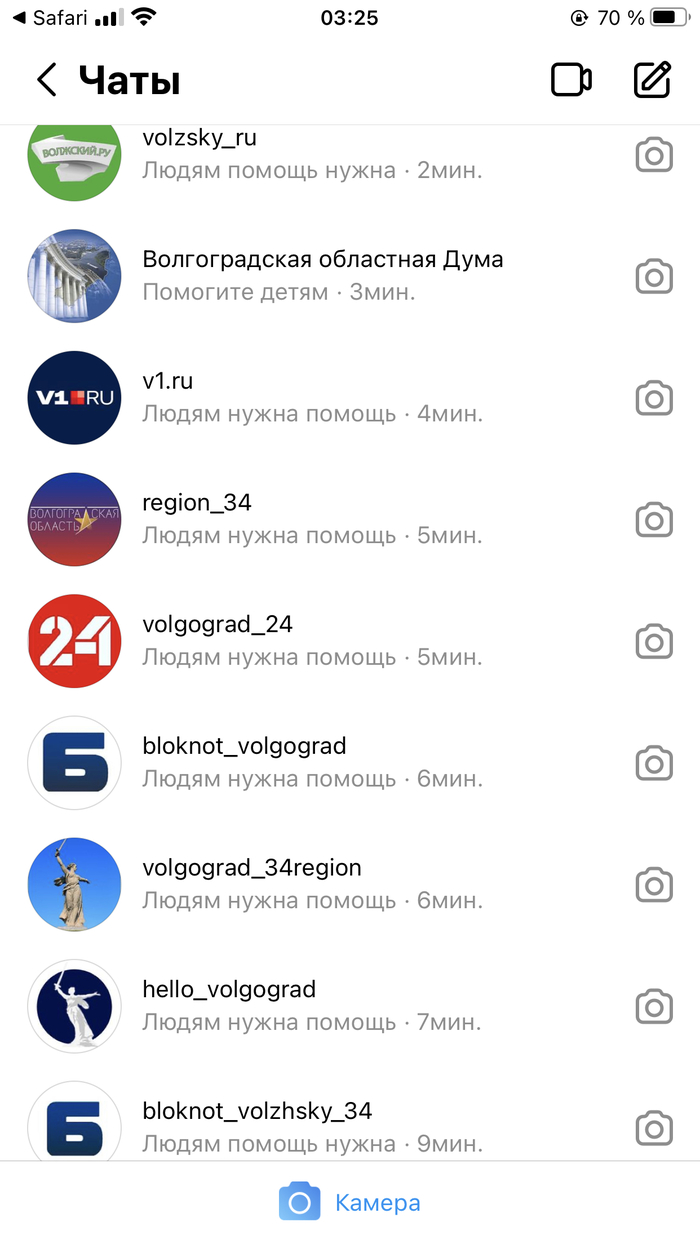Viewport: 700px width, 1244px height.
Task: Start a new video chat
Action: click(571, 80)
